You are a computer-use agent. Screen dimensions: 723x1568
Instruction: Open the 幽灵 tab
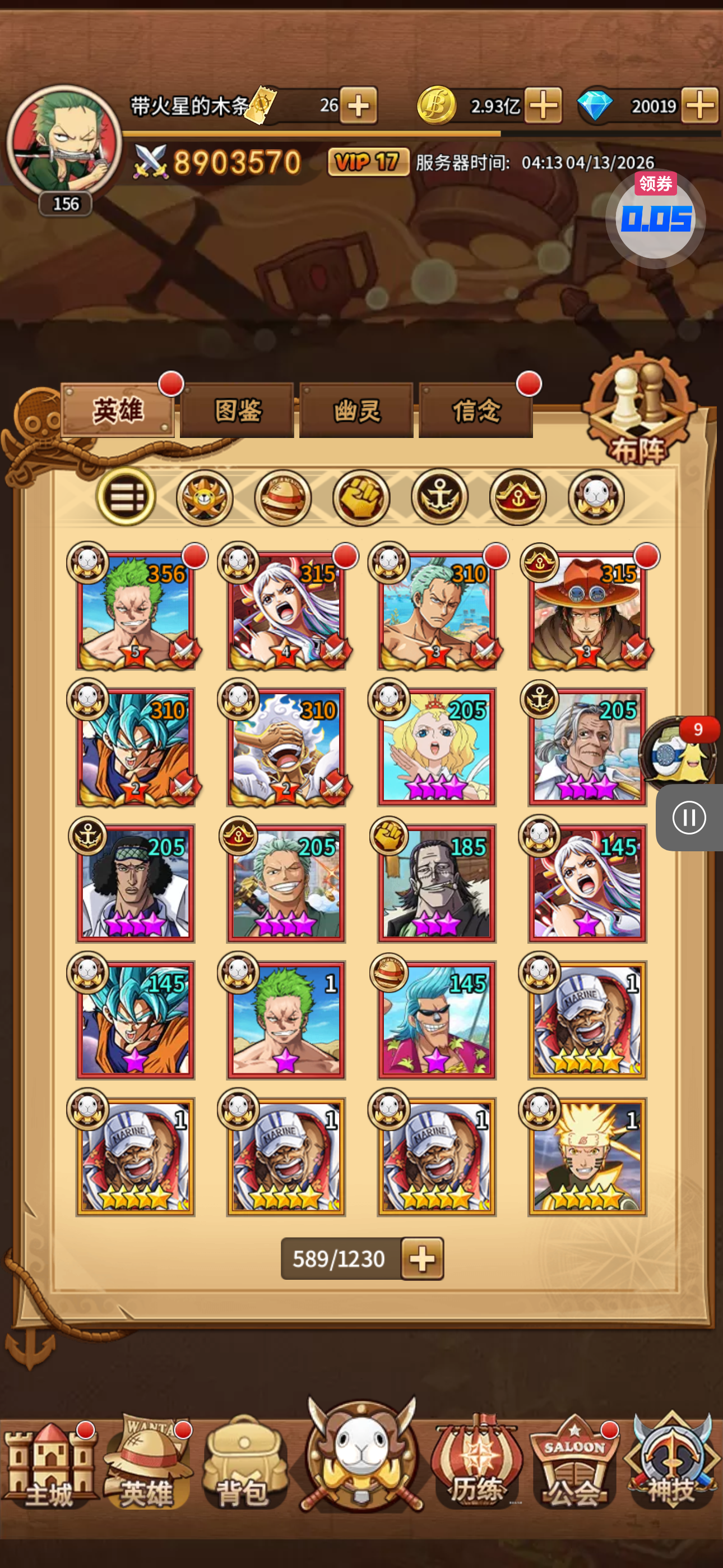356,411
